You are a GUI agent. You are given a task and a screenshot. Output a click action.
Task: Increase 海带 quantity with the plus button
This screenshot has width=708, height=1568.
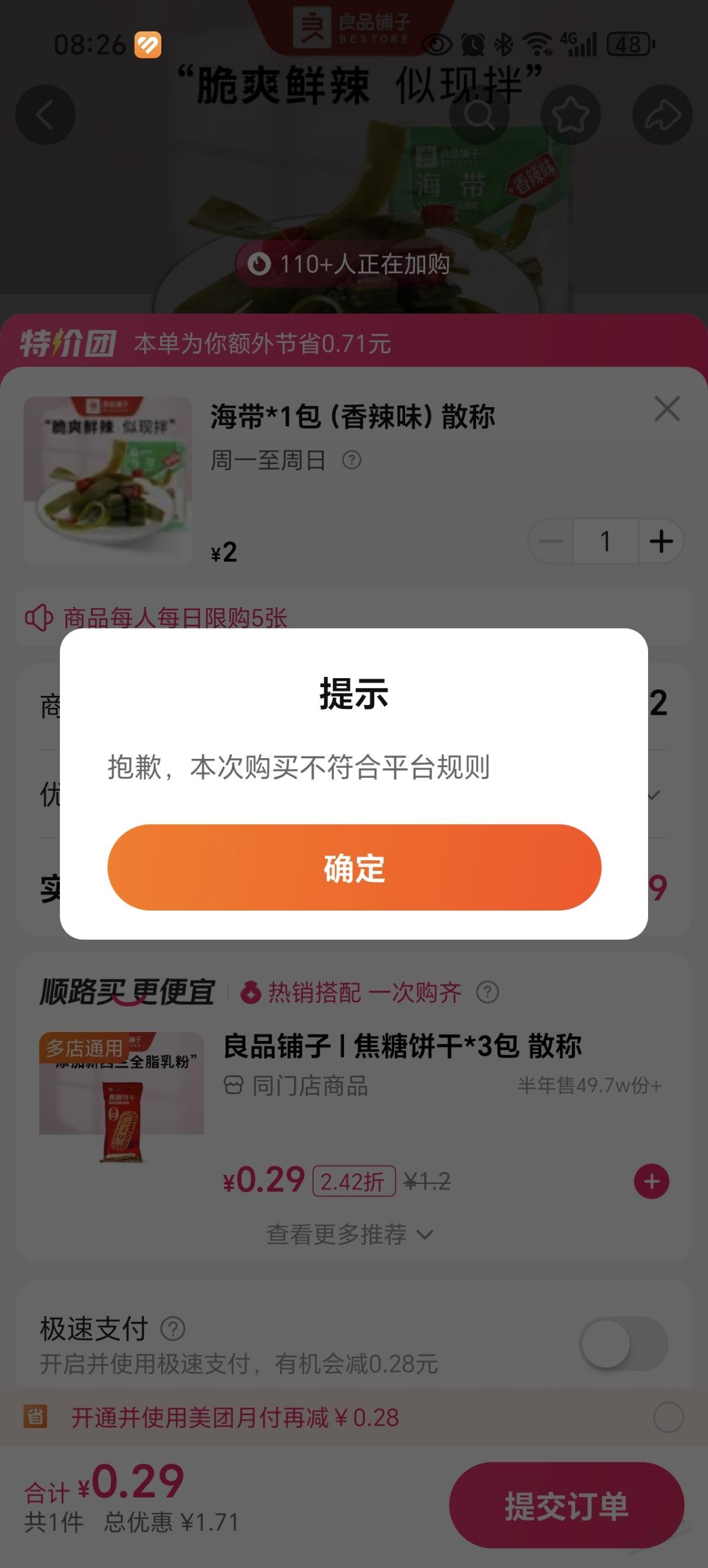pos(661,541)
